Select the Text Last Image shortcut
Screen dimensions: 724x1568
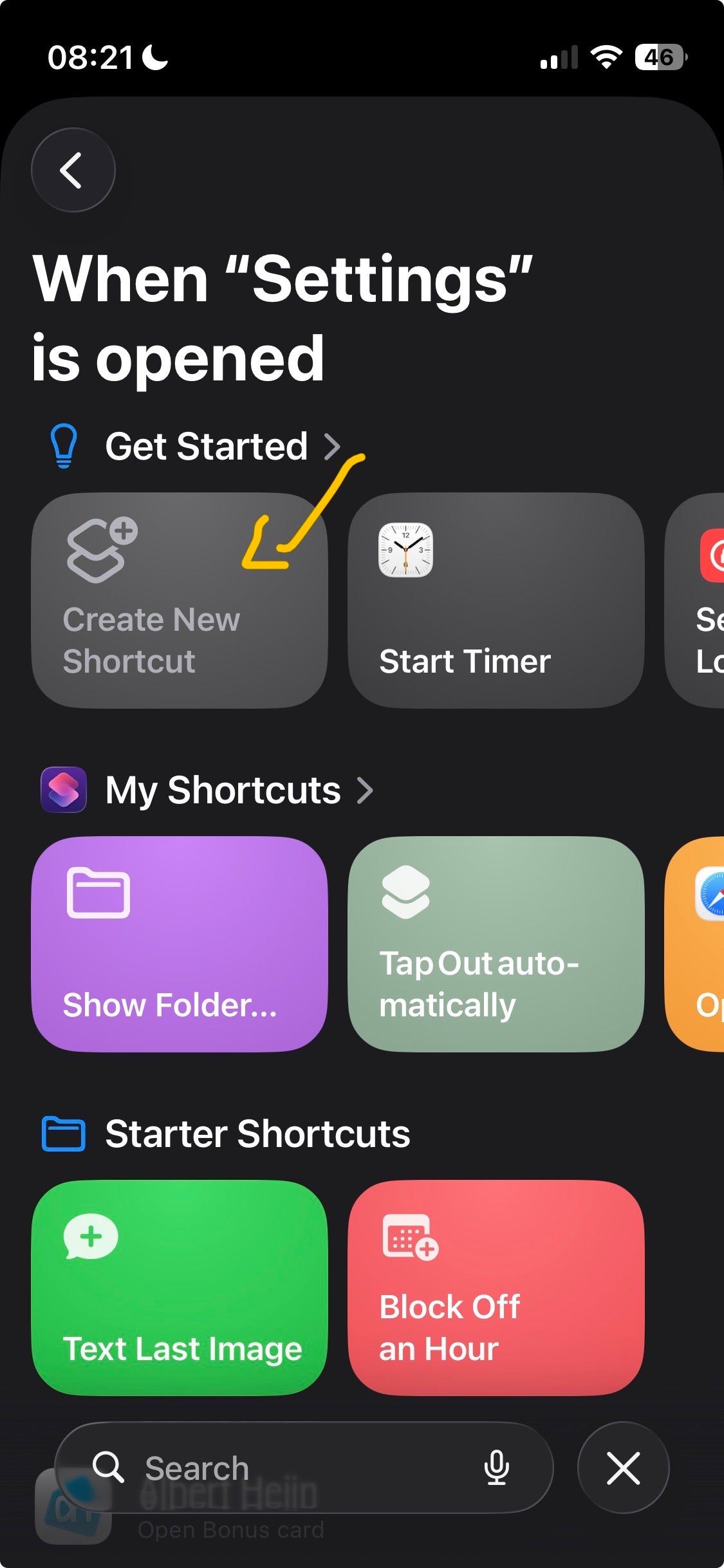pos(179,1287)
